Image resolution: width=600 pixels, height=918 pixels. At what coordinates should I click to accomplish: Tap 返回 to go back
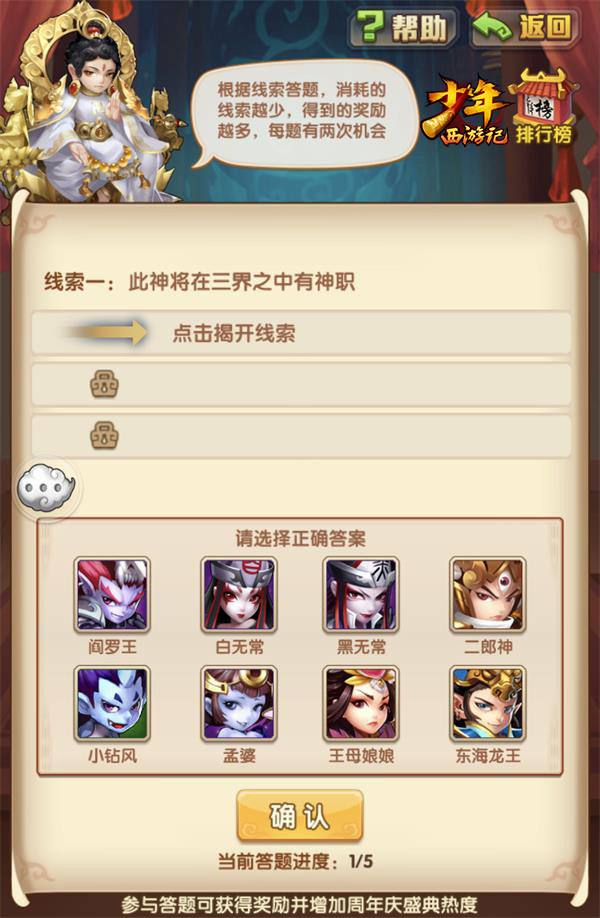click(526, 28)
